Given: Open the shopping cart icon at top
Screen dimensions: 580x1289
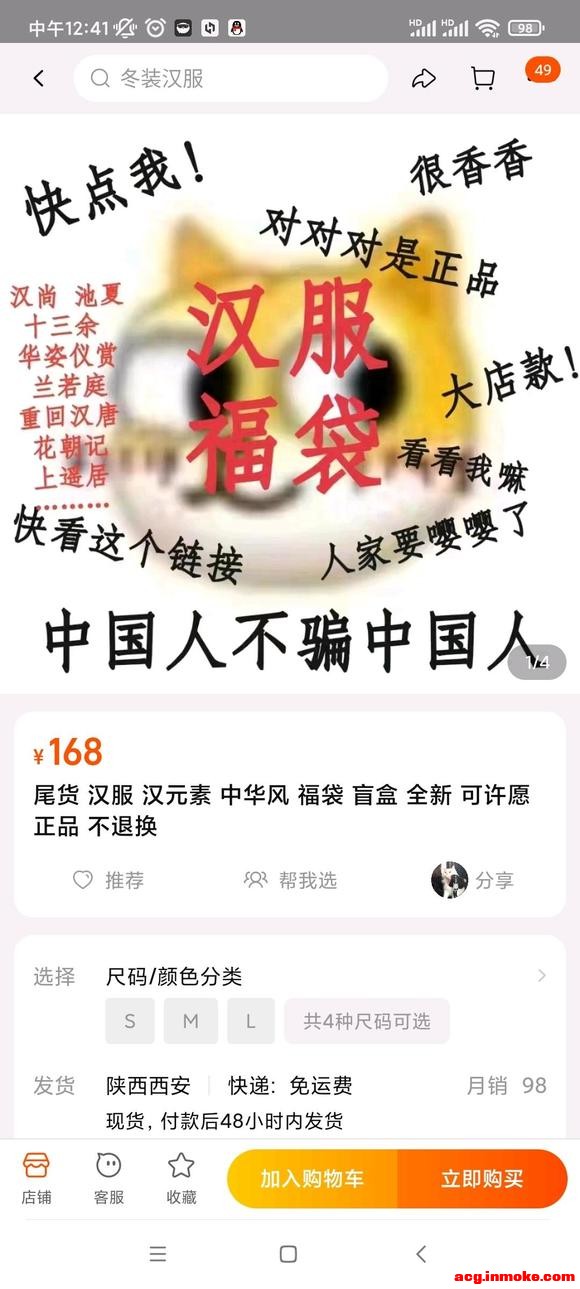Looking at the screenshot, I should (483, 78).
